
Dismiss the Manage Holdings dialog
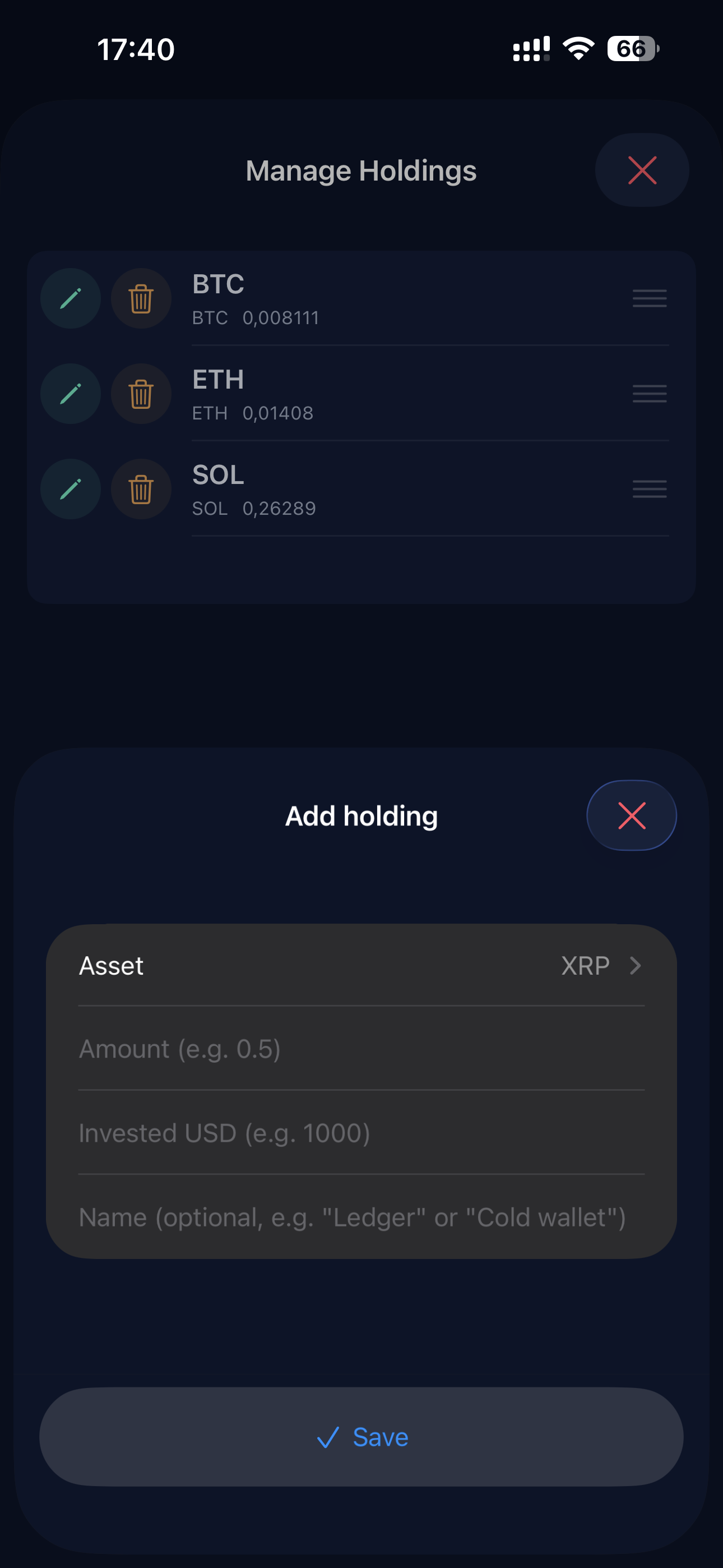click(642, 170)
